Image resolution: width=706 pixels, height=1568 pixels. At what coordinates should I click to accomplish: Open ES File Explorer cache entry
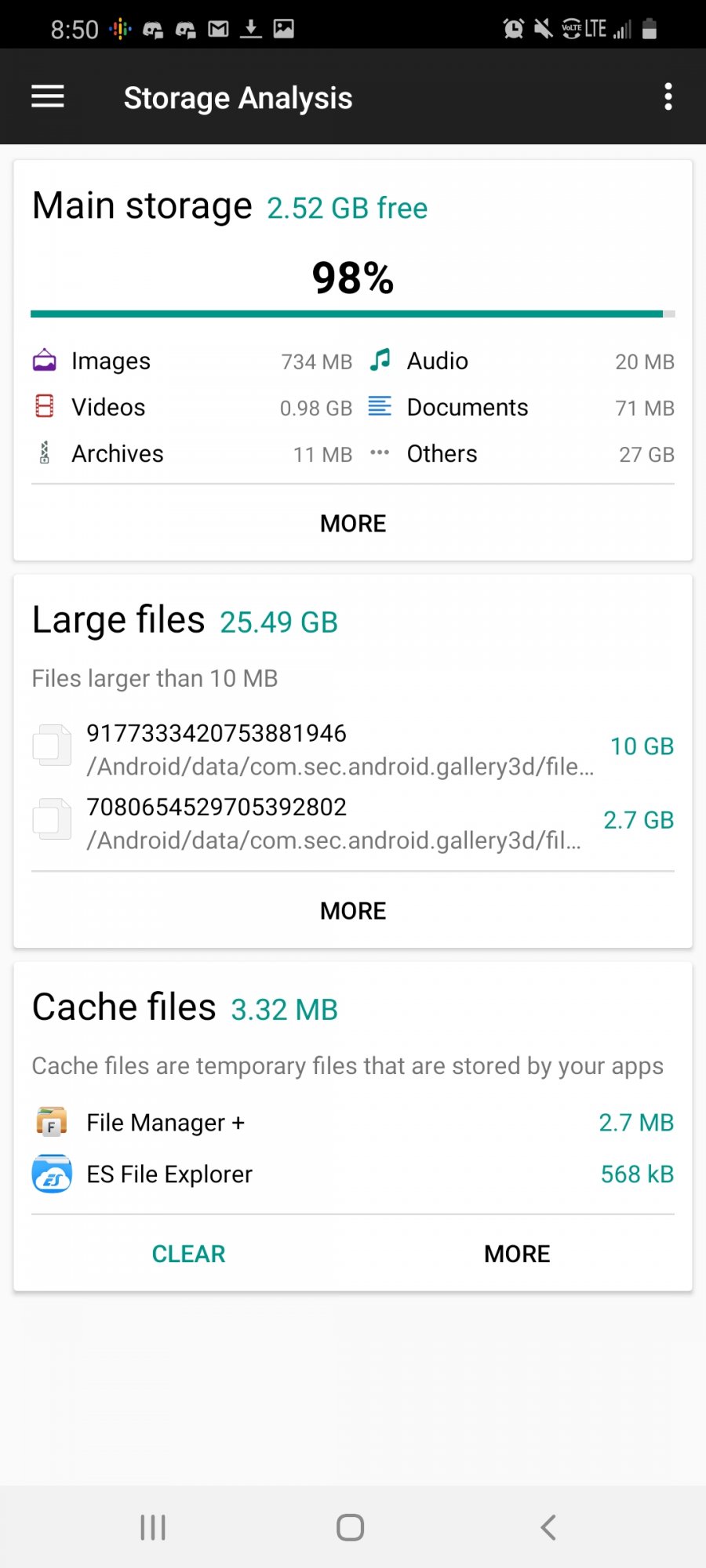[x=353, y=1174]
